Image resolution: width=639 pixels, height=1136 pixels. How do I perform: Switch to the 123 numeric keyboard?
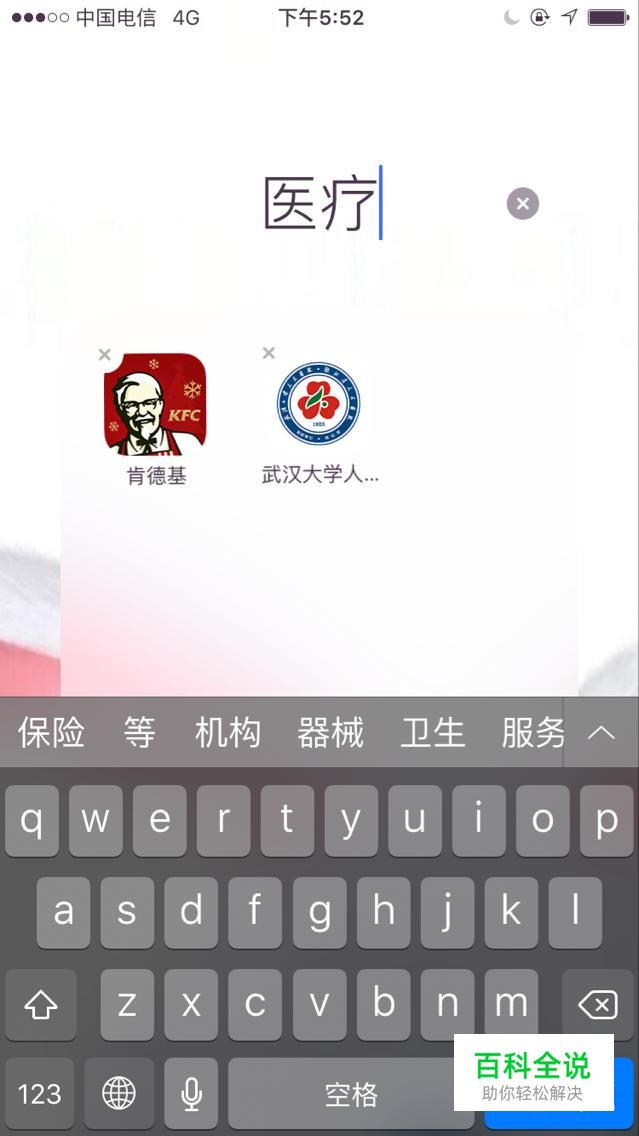pos(40,1093)
